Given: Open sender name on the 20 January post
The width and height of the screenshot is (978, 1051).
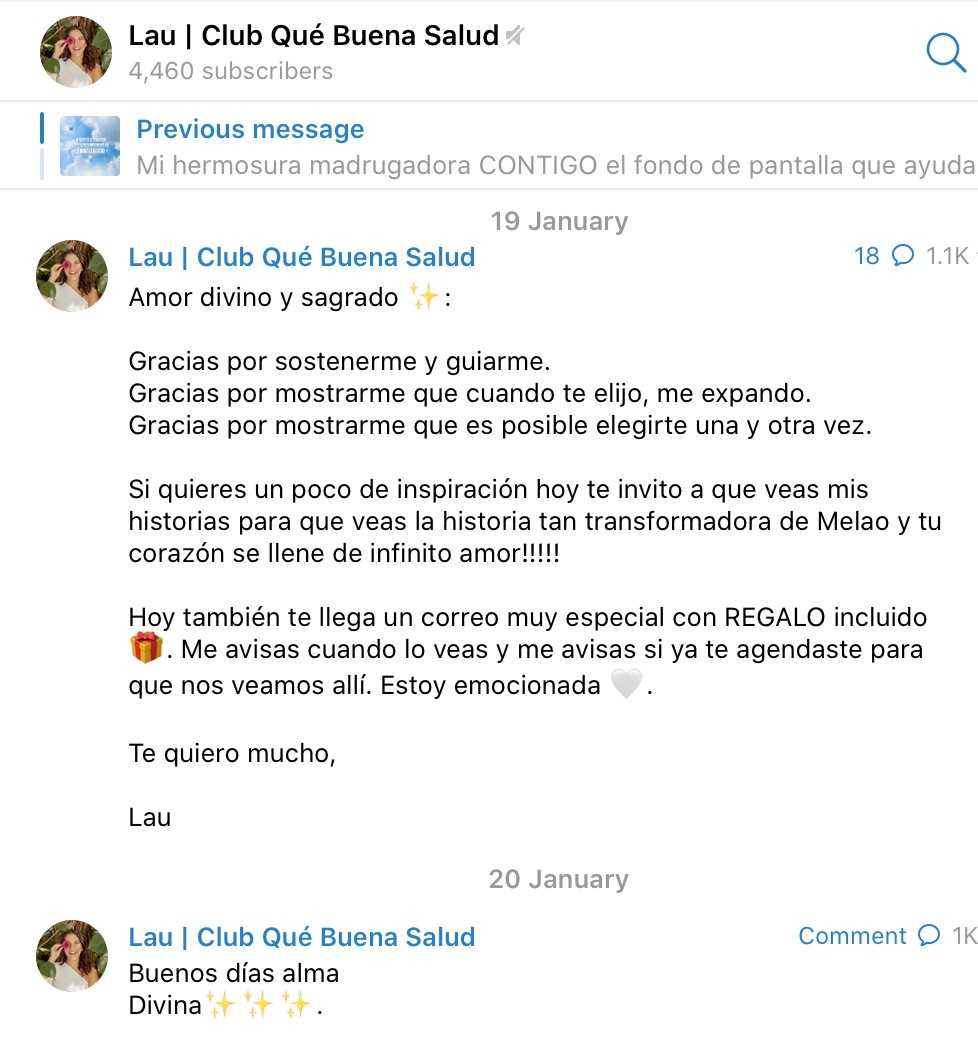Looking at the screenshot, I should coord(301,937).
